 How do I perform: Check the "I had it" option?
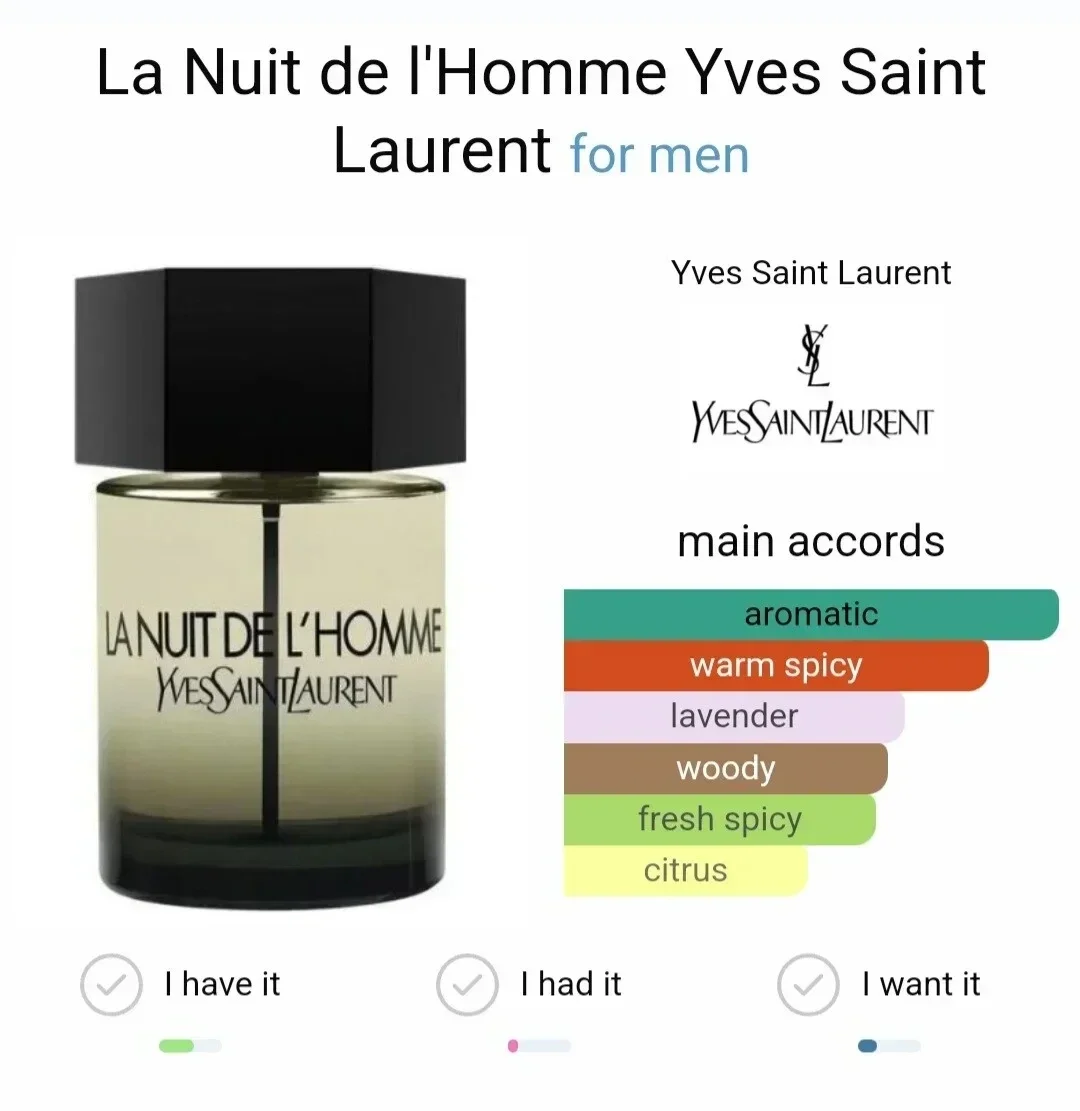tap(467, 985)
